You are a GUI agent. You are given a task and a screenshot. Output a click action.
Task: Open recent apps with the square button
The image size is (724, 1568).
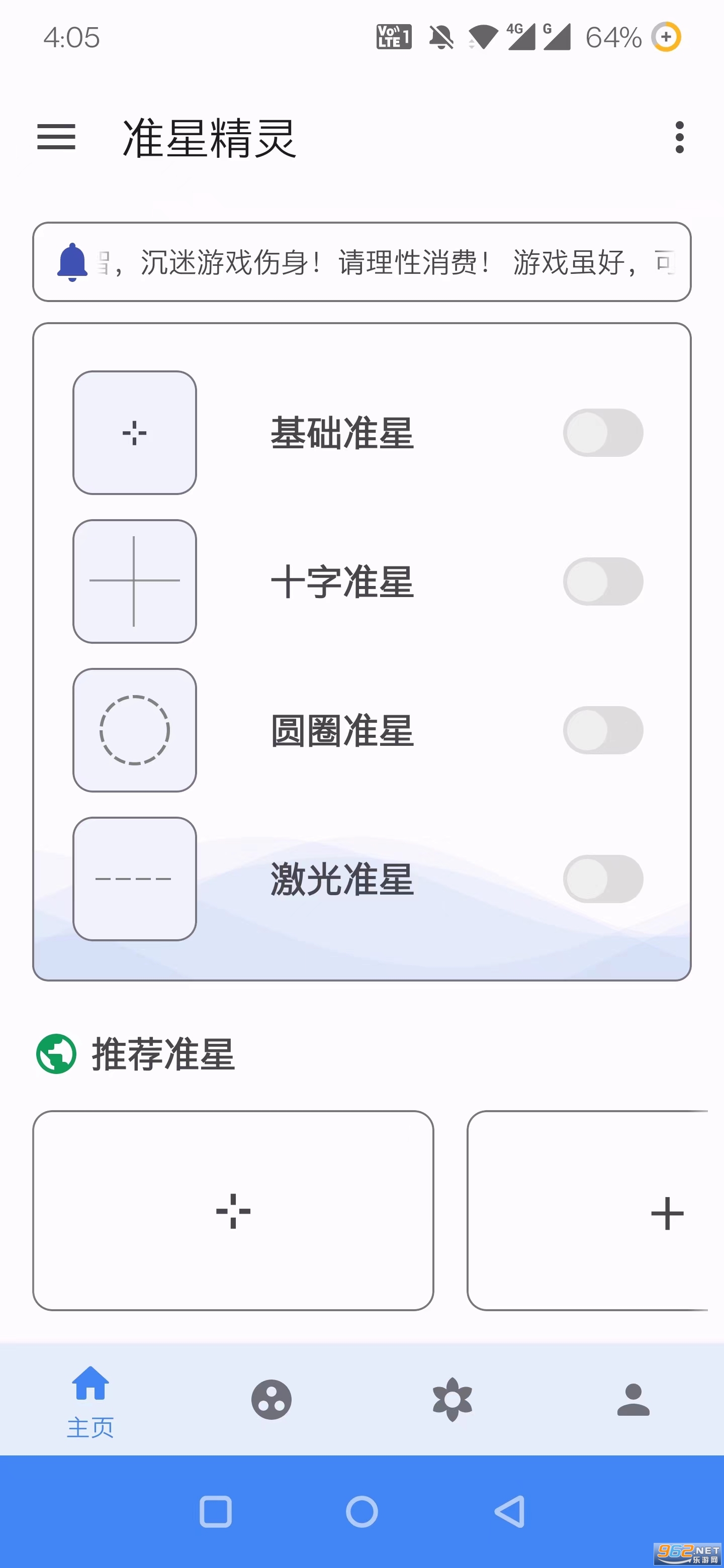click(x=216, y=1511)
